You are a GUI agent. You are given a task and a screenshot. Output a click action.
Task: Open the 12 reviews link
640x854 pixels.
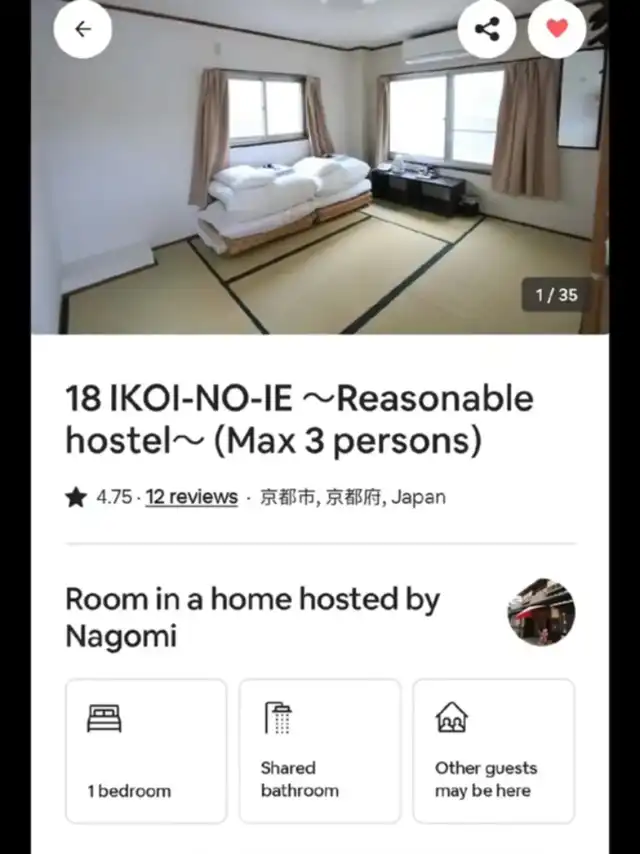(x=191, y=497)
